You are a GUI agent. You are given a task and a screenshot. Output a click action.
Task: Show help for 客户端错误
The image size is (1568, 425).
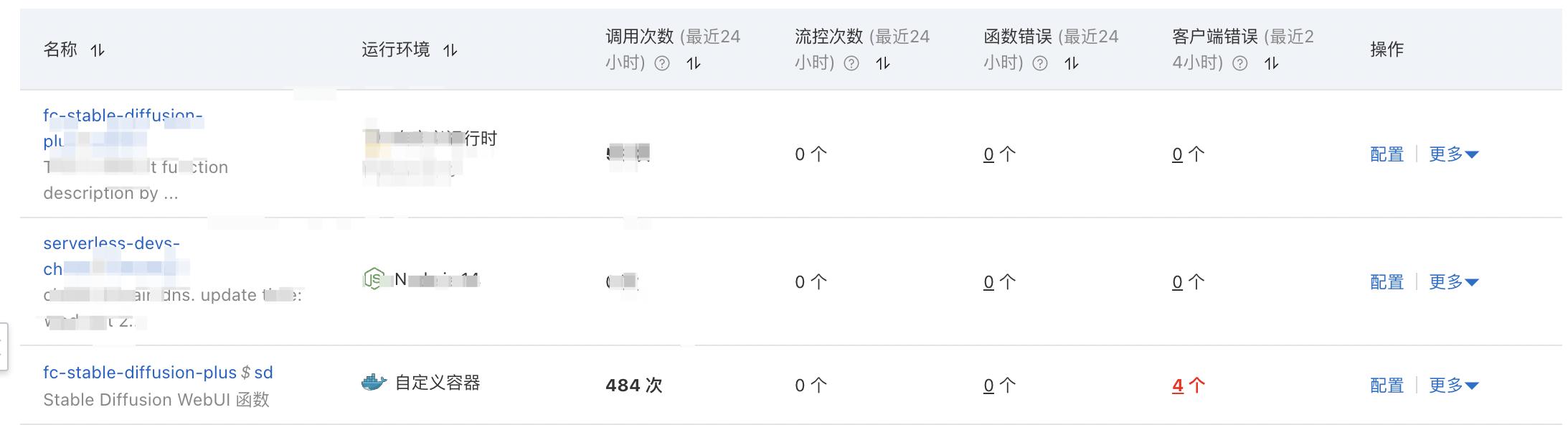[1239, 64]
